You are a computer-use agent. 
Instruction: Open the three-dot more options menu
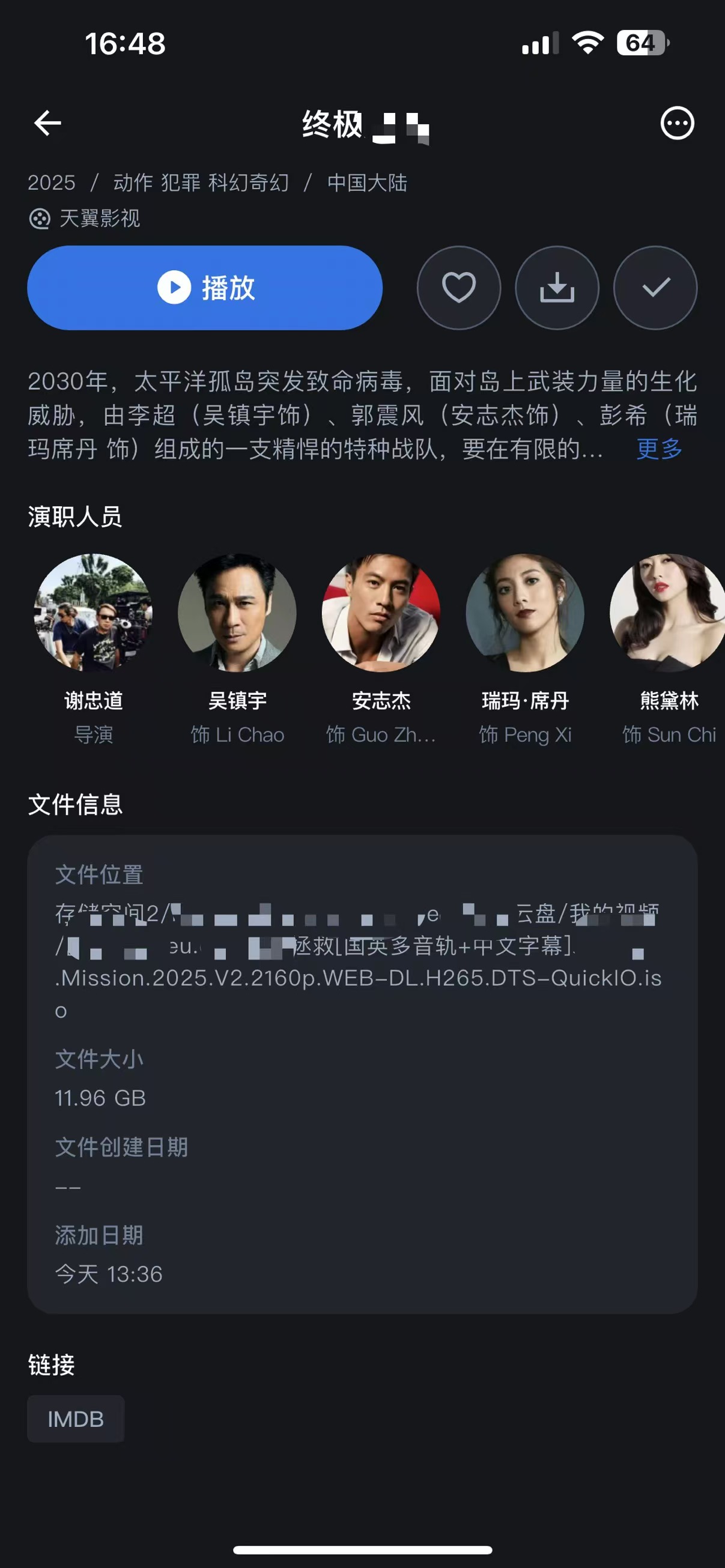(677, 124)
